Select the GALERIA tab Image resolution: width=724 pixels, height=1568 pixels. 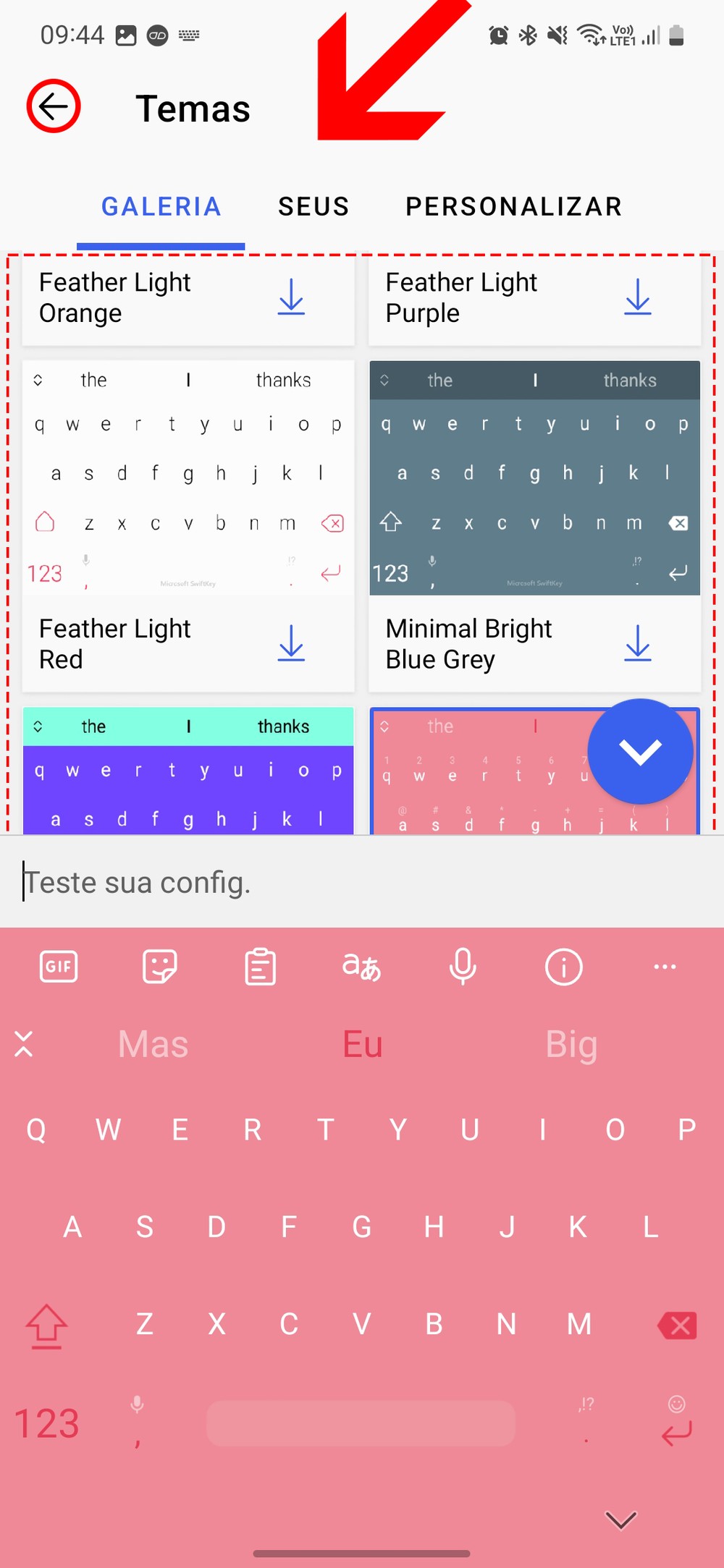[x=161, y=207]
